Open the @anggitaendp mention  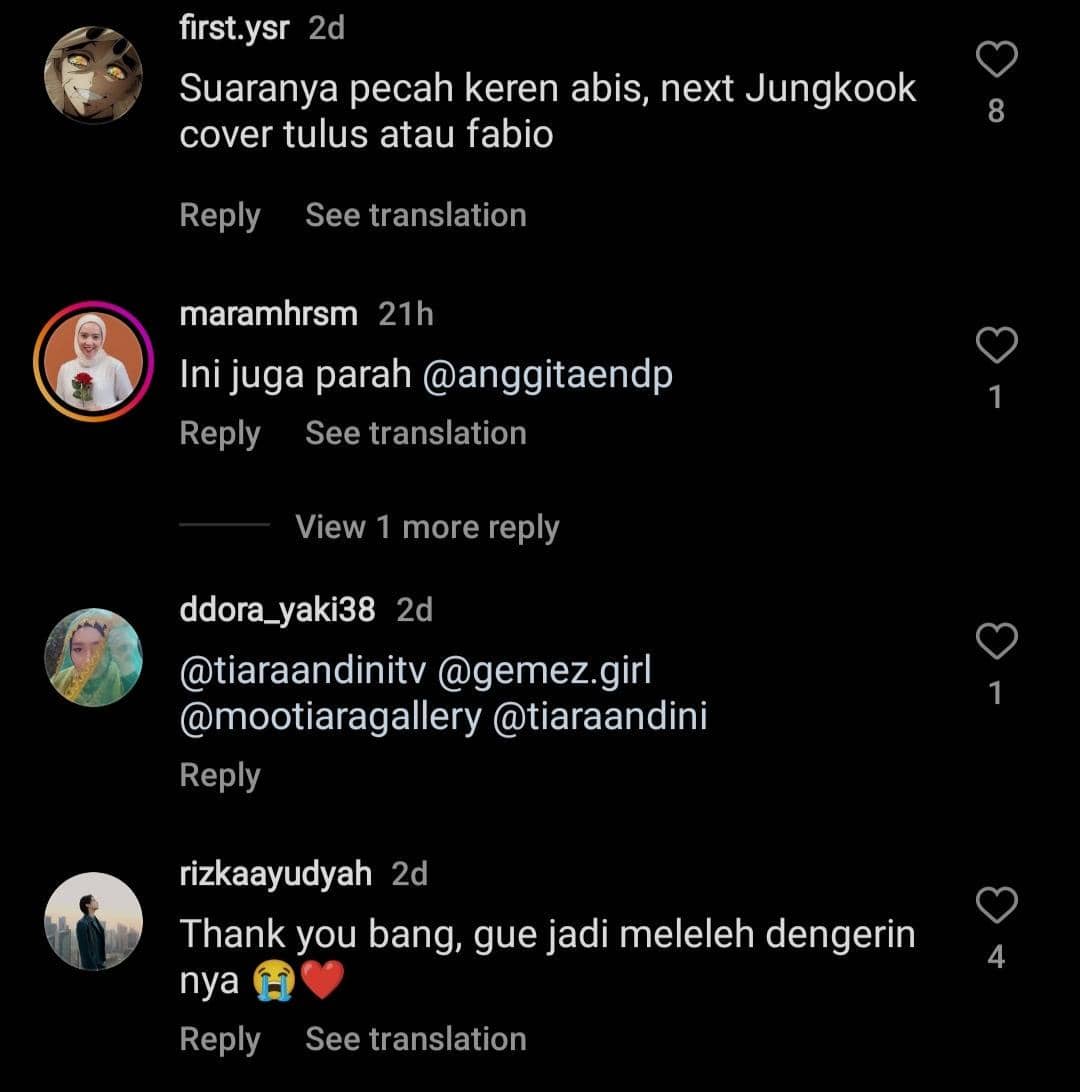pyautogui.click(x=548, y=375)
